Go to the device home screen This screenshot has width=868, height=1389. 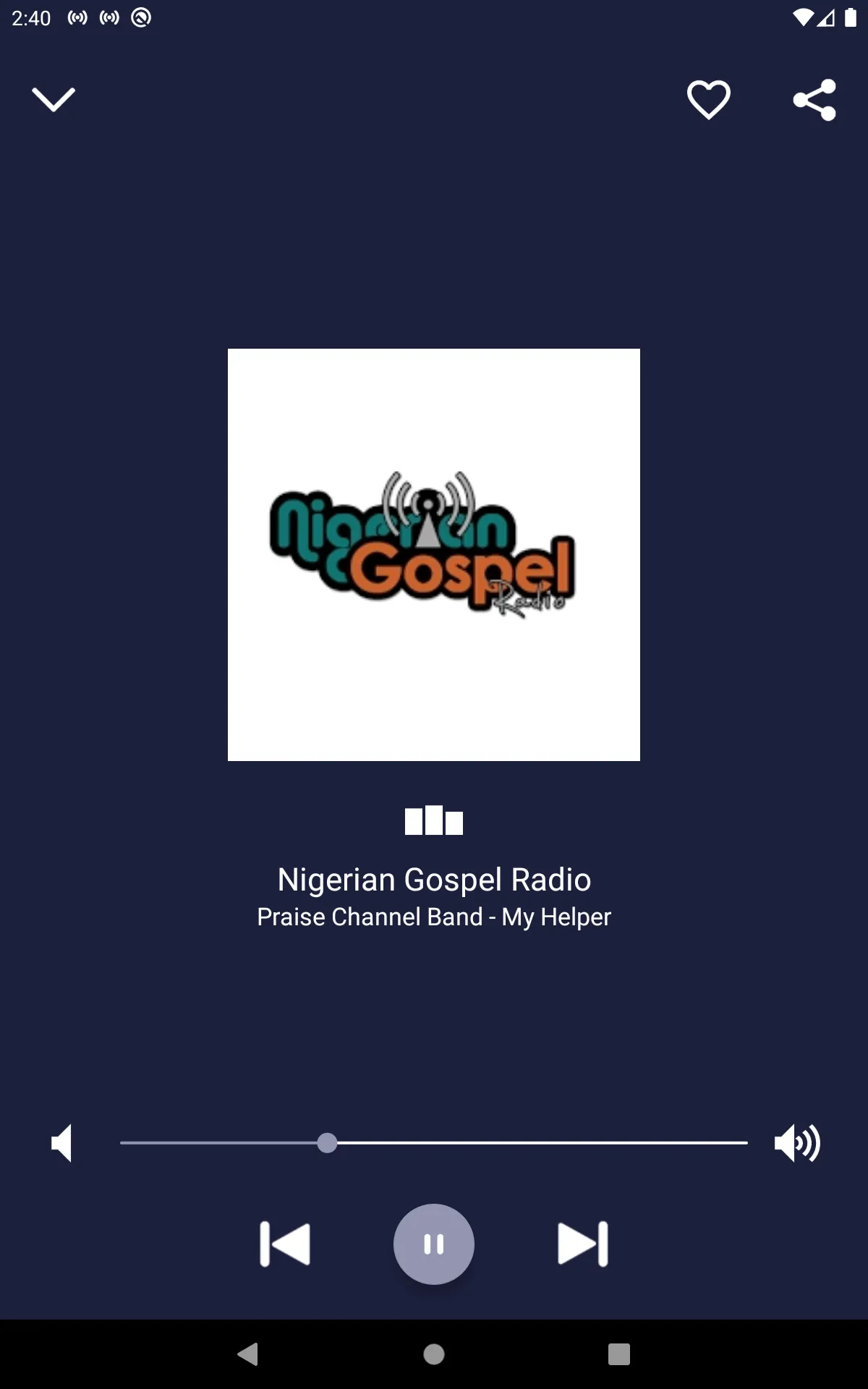[x=434, y=1354]
